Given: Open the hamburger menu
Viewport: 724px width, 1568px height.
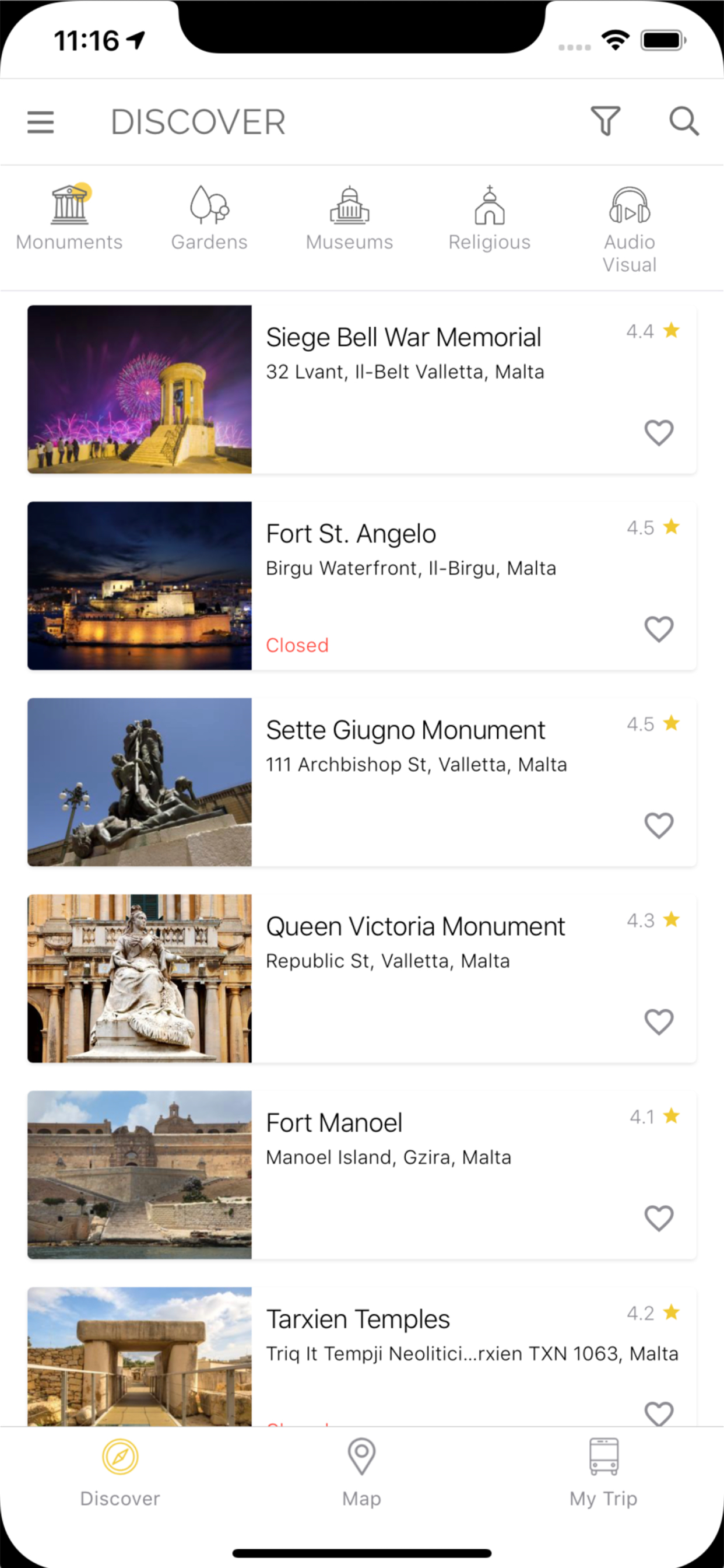Looking at the screenshot, I should tap(40, 122).
